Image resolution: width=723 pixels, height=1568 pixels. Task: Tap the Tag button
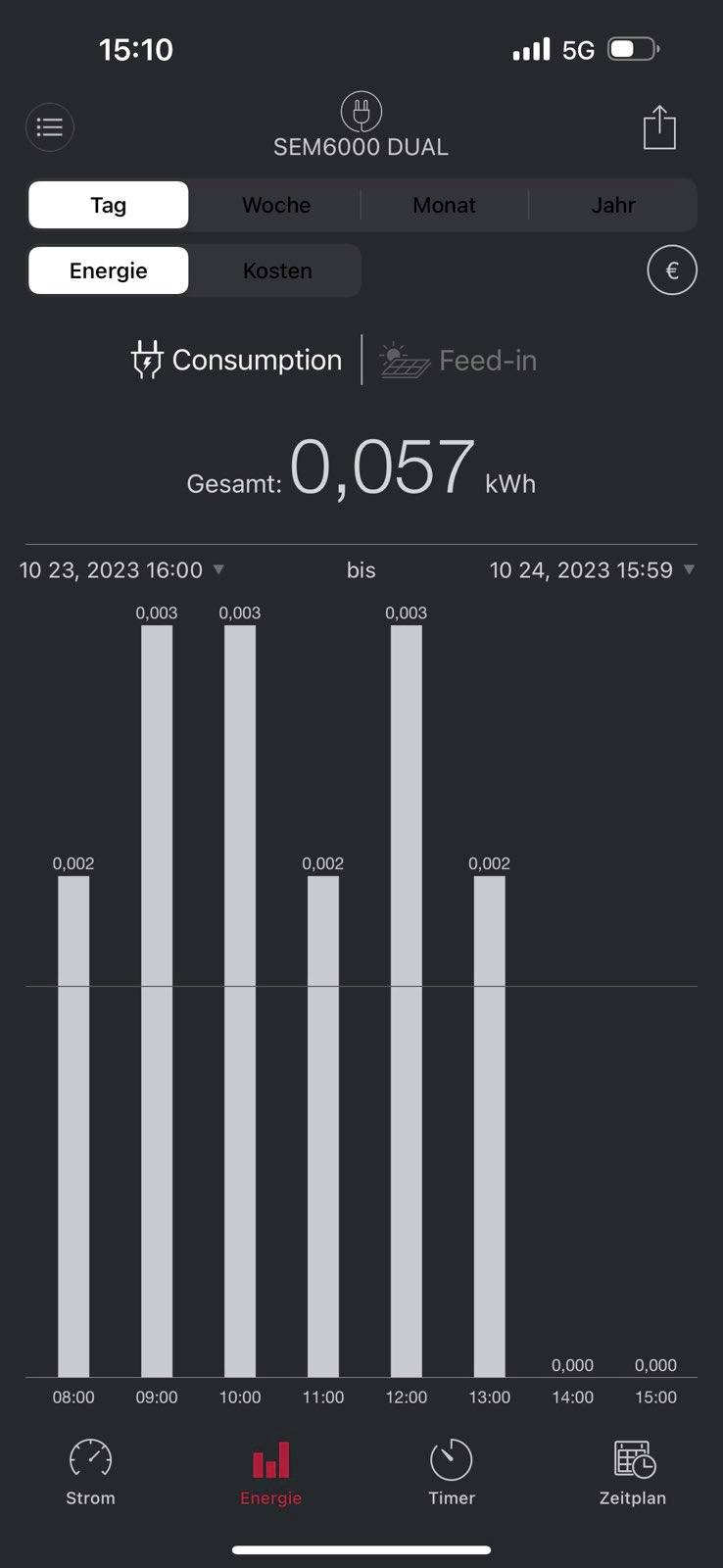pos(108,205)
